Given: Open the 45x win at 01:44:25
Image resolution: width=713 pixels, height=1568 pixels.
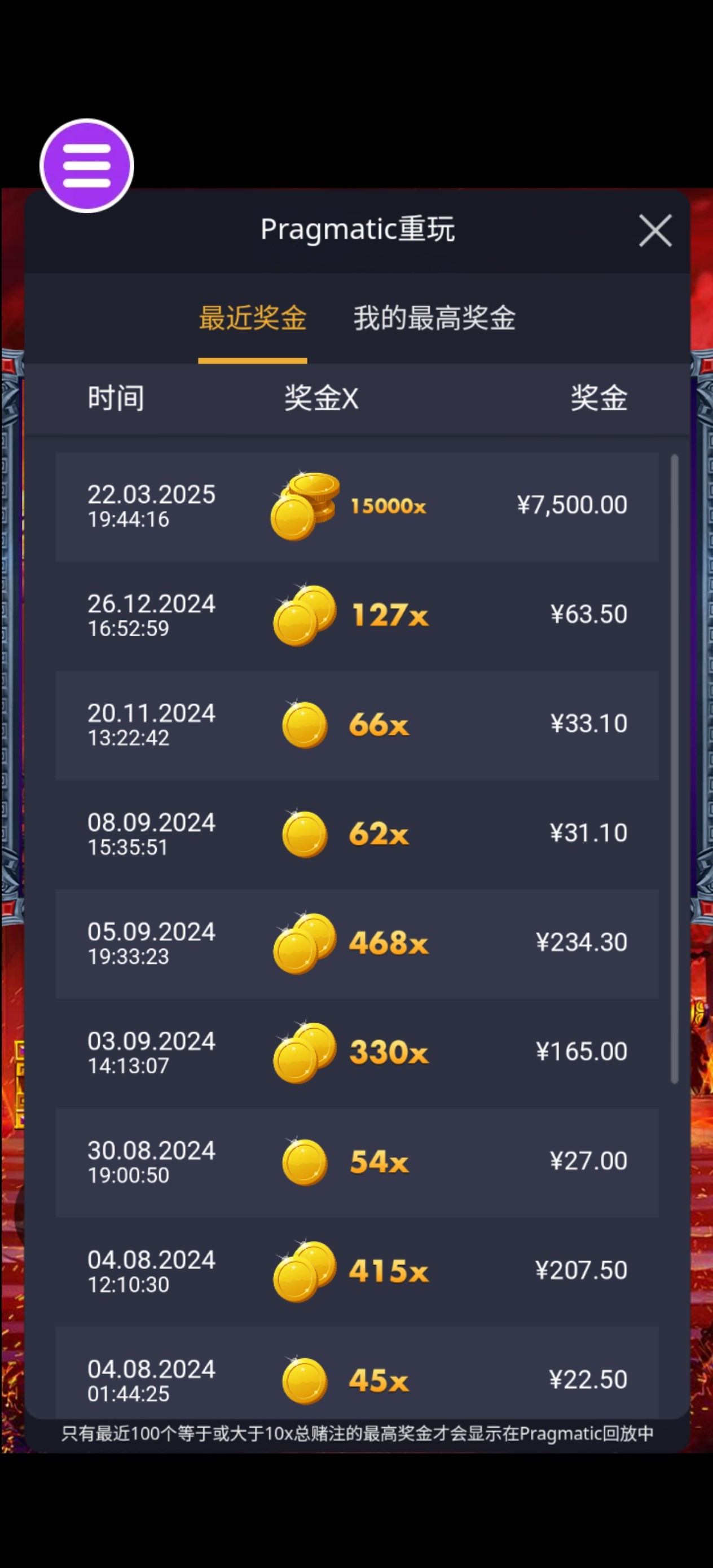Looking at the screenshot, I should tap(357, 1379).
